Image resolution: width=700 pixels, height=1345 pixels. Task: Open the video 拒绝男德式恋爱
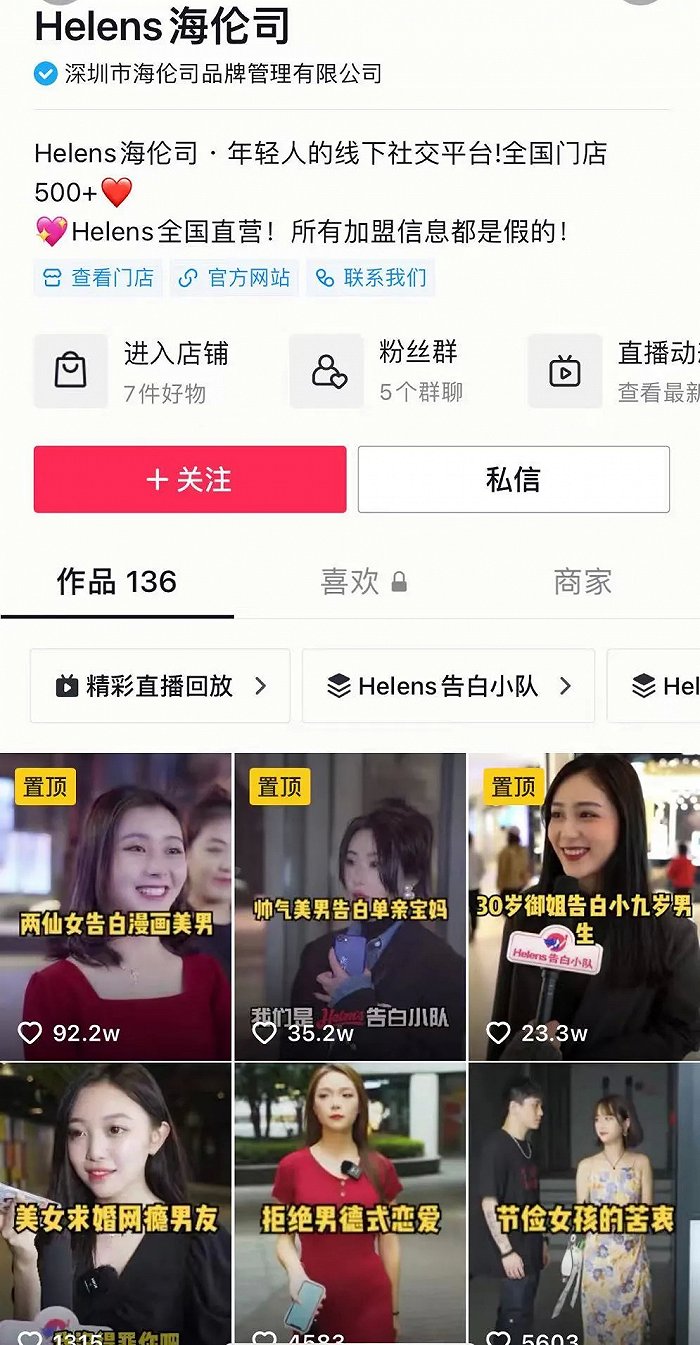[x=350, y=1203]
